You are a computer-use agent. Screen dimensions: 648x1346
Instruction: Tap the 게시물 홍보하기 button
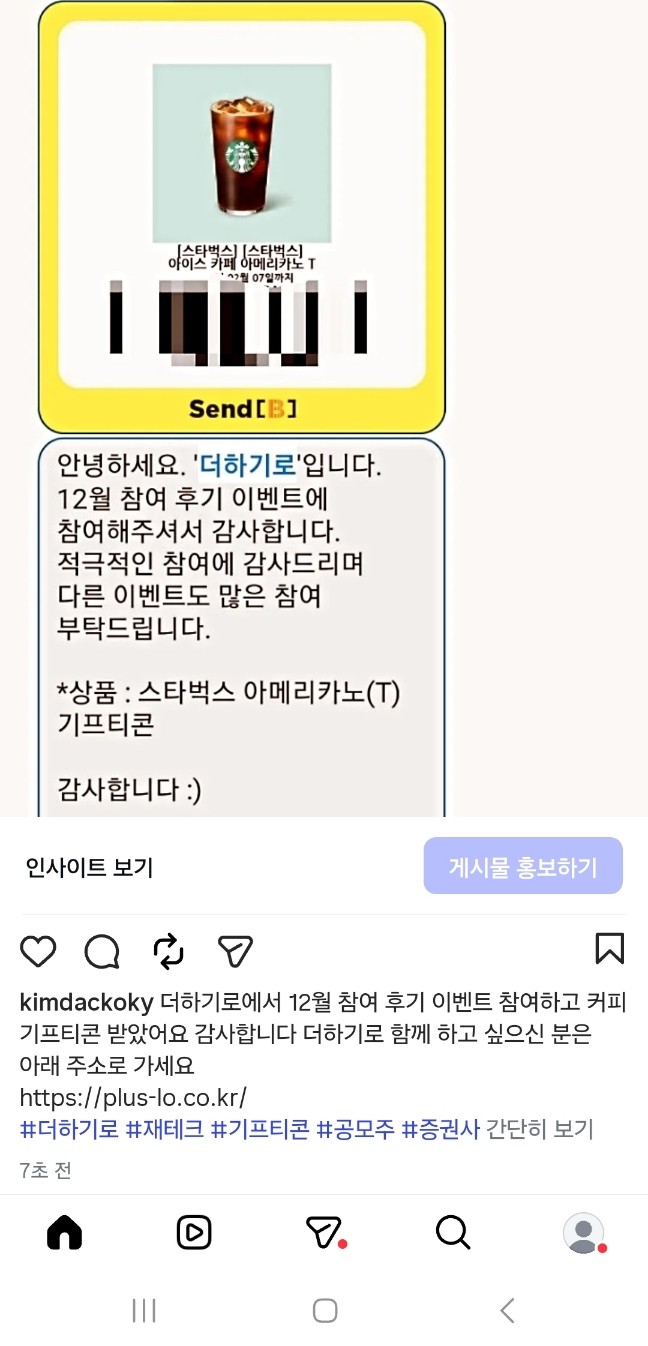tap(523, 866)
